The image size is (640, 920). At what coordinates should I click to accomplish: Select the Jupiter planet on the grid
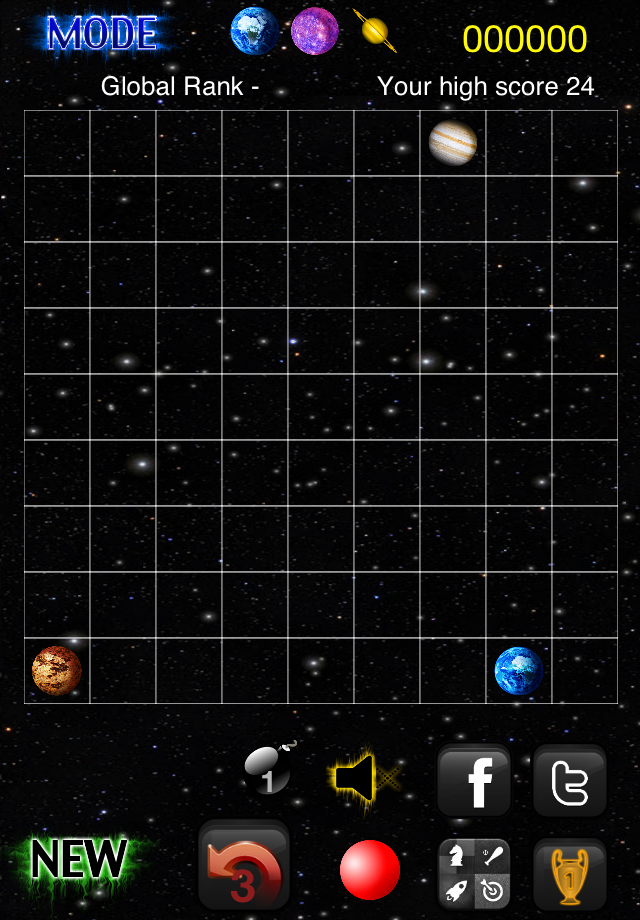[453, 143]
